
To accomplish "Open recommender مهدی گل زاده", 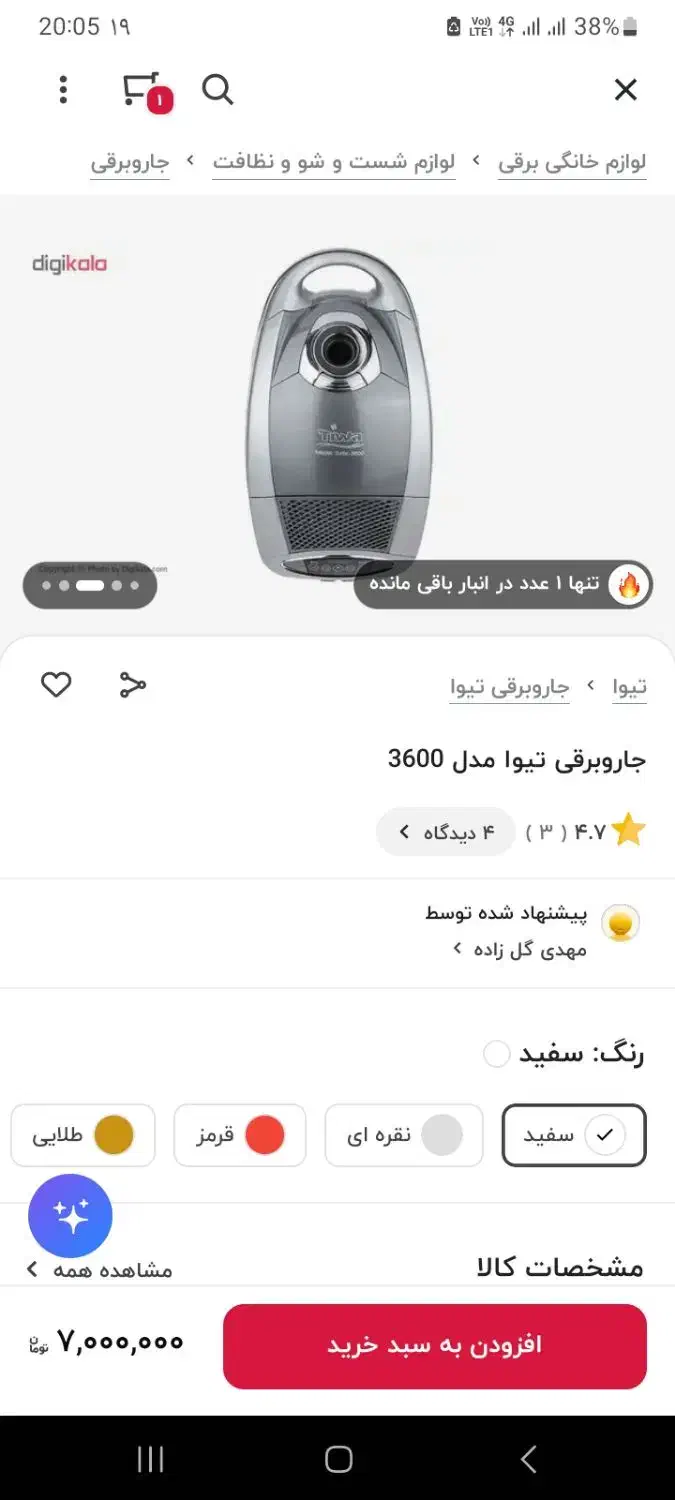I will (520, 949).
